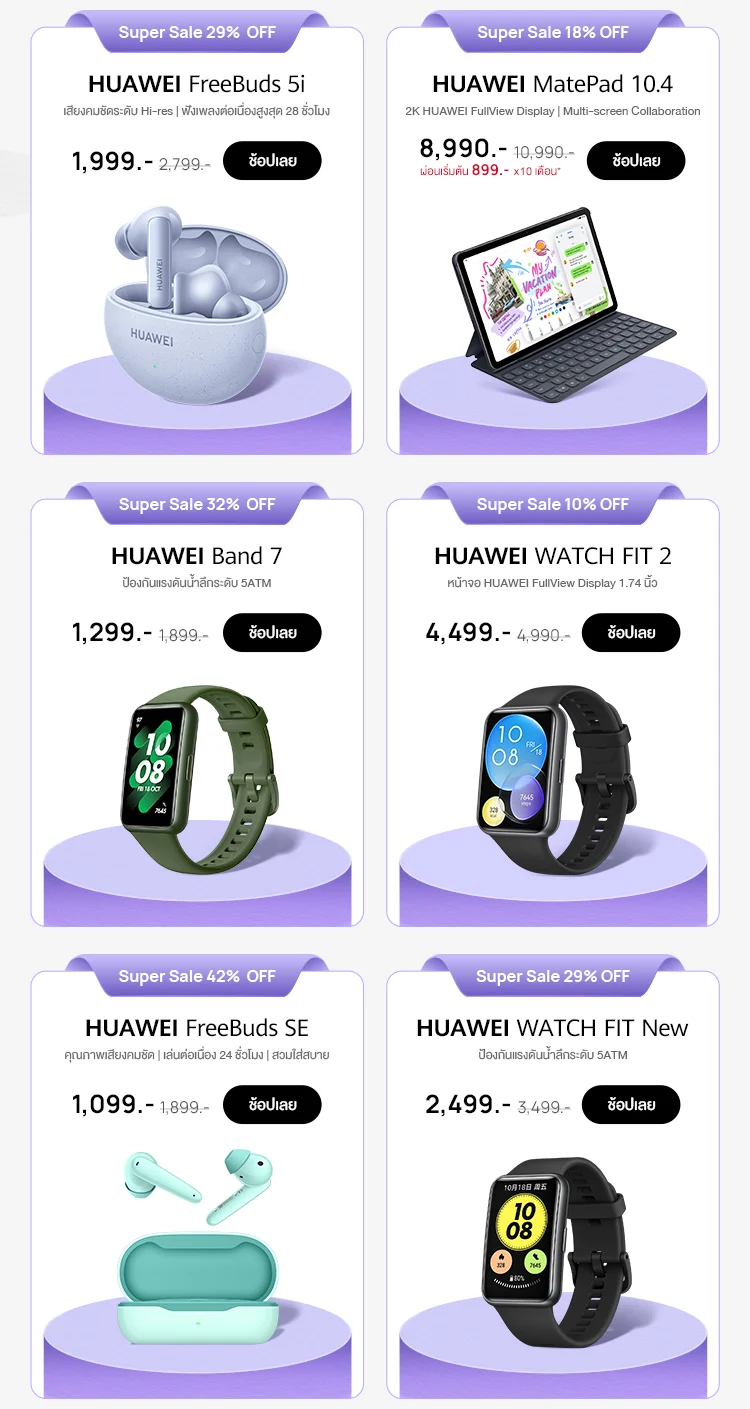Tap ช้อปเลย button for HUAWEI Band 7

click(x=272, y=633)
